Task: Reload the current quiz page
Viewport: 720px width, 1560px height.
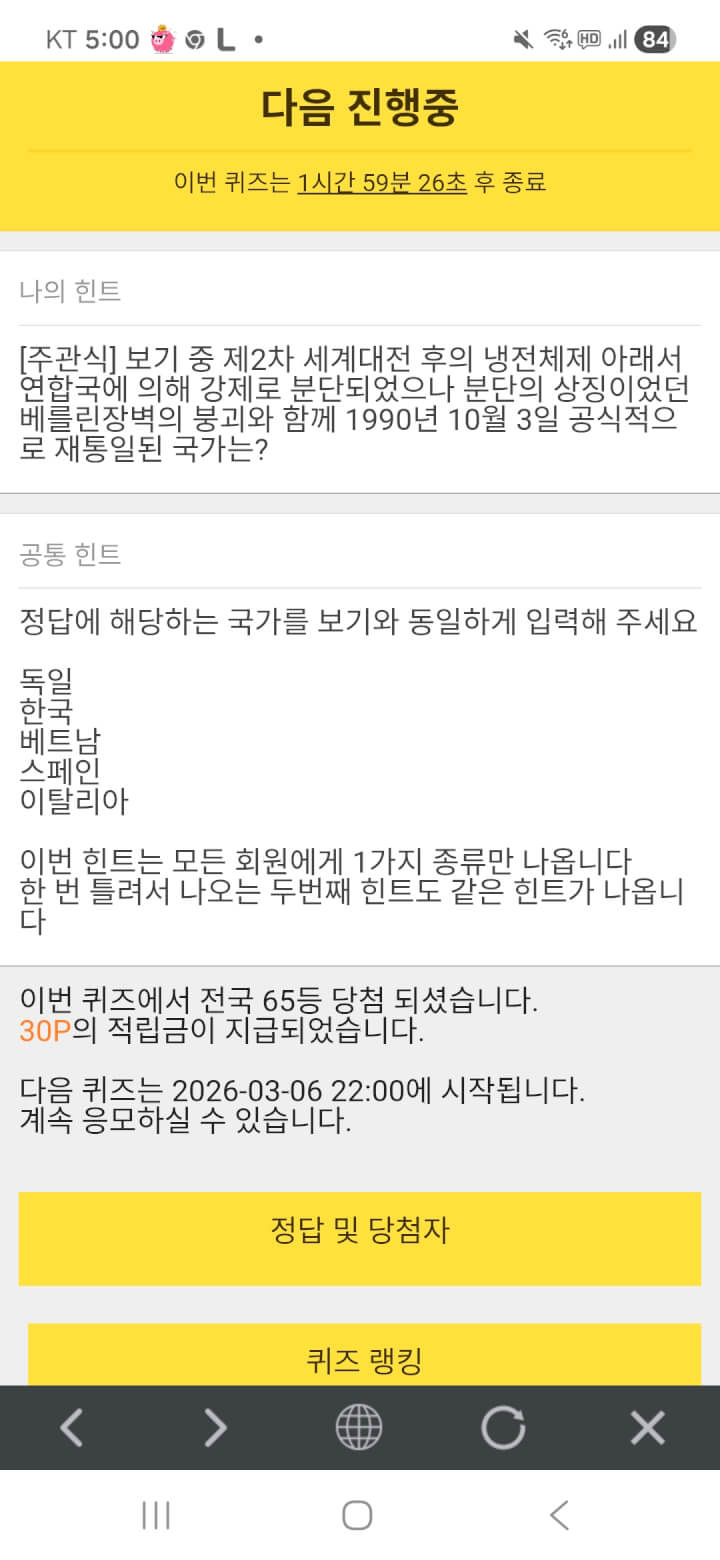Action: click(503, 1428)
